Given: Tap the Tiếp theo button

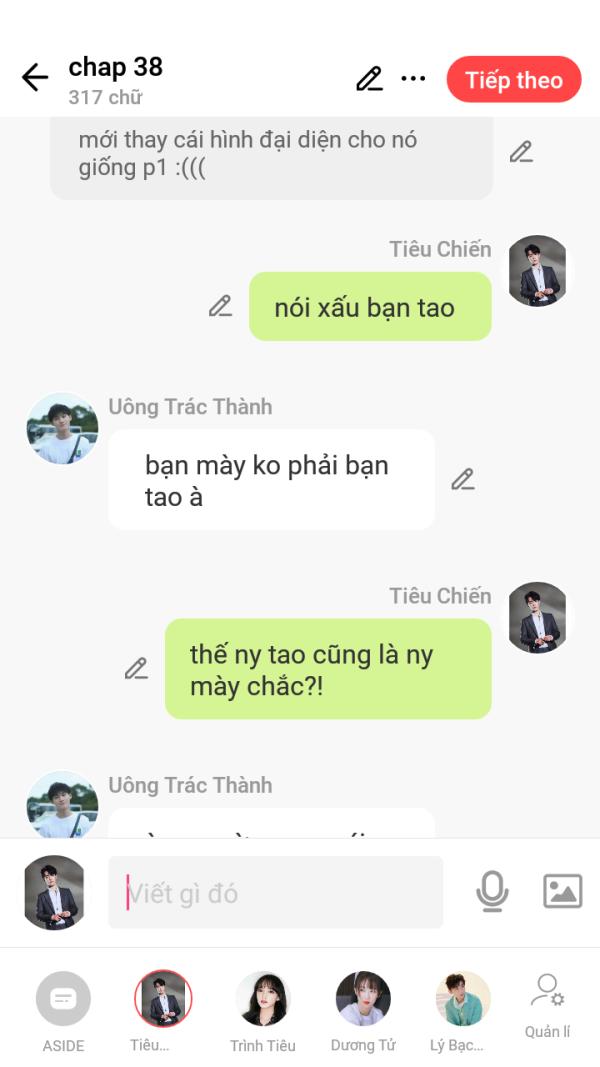Looking at the screenshot, I should coord(514,80).
